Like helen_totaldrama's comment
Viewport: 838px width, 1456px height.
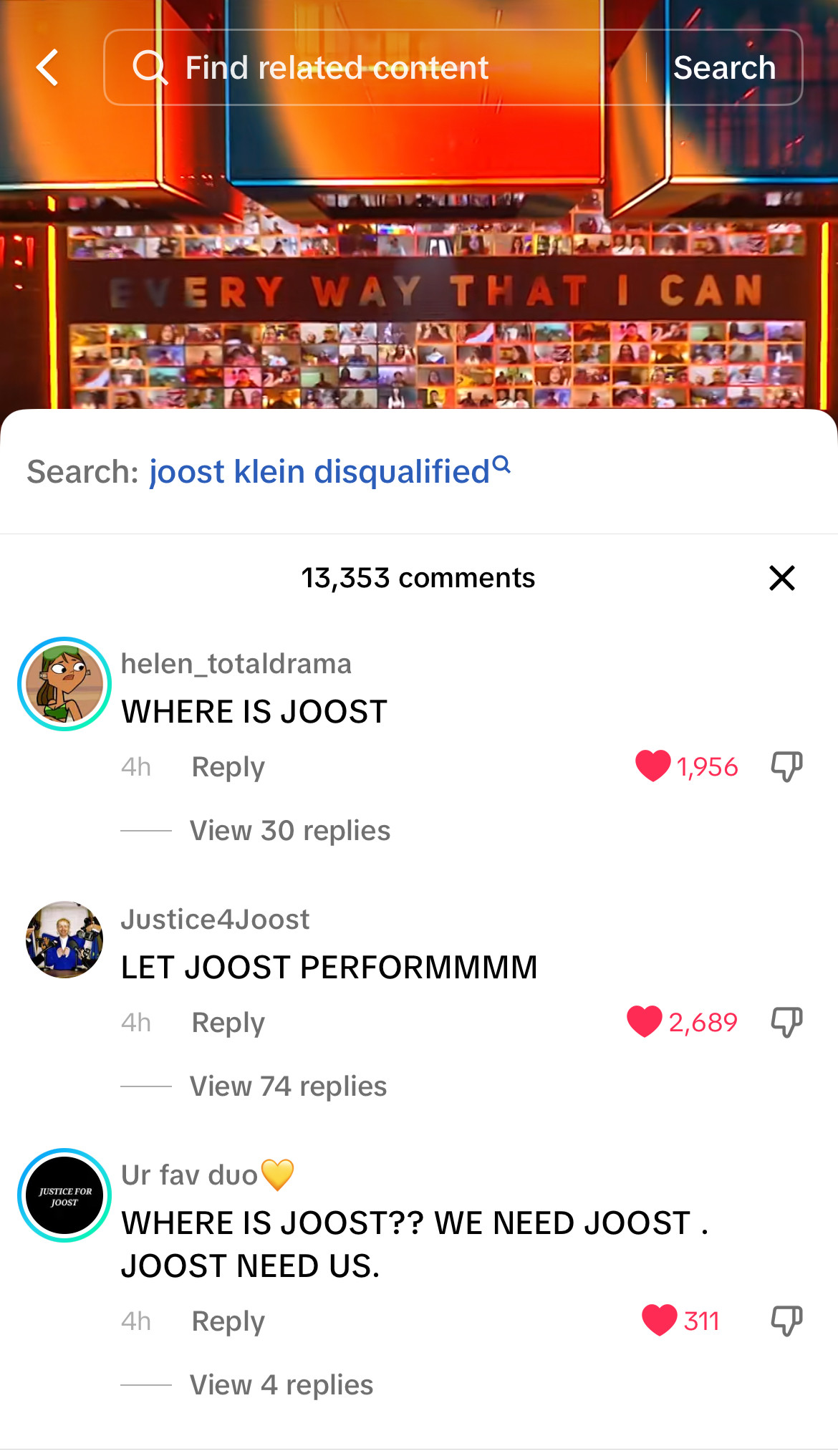click(x=652, y=766)
